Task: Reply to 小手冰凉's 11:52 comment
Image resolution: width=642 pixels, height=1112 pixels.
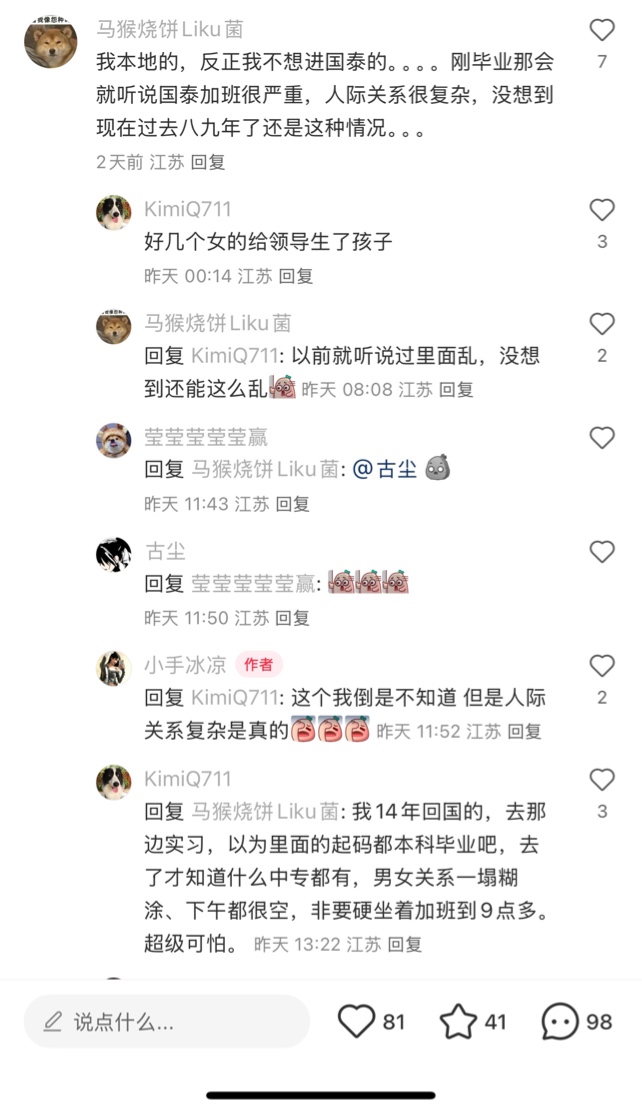Action: [523, 732]
